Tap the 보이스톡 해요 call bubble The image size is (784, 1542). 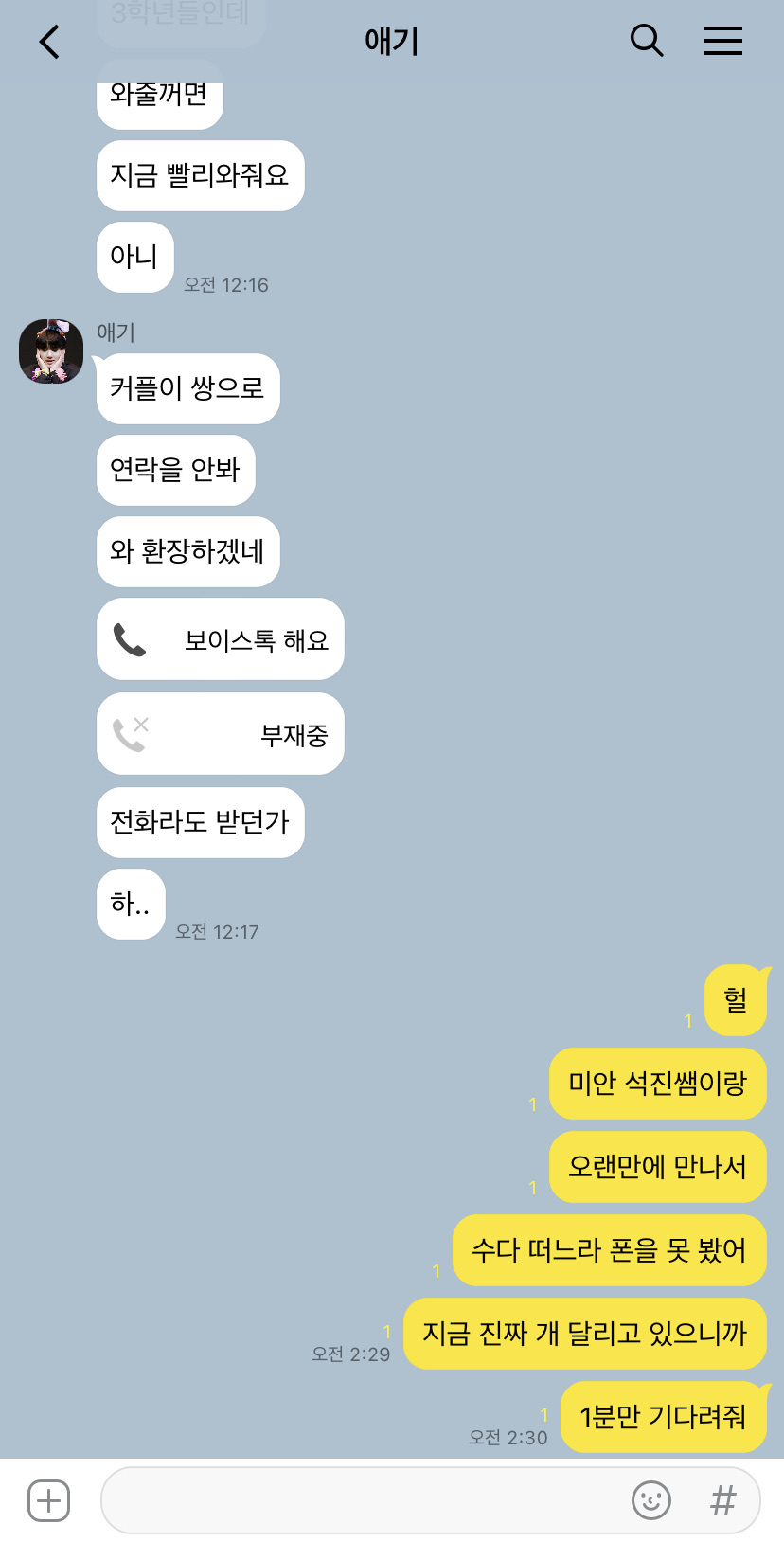(221, 639)
